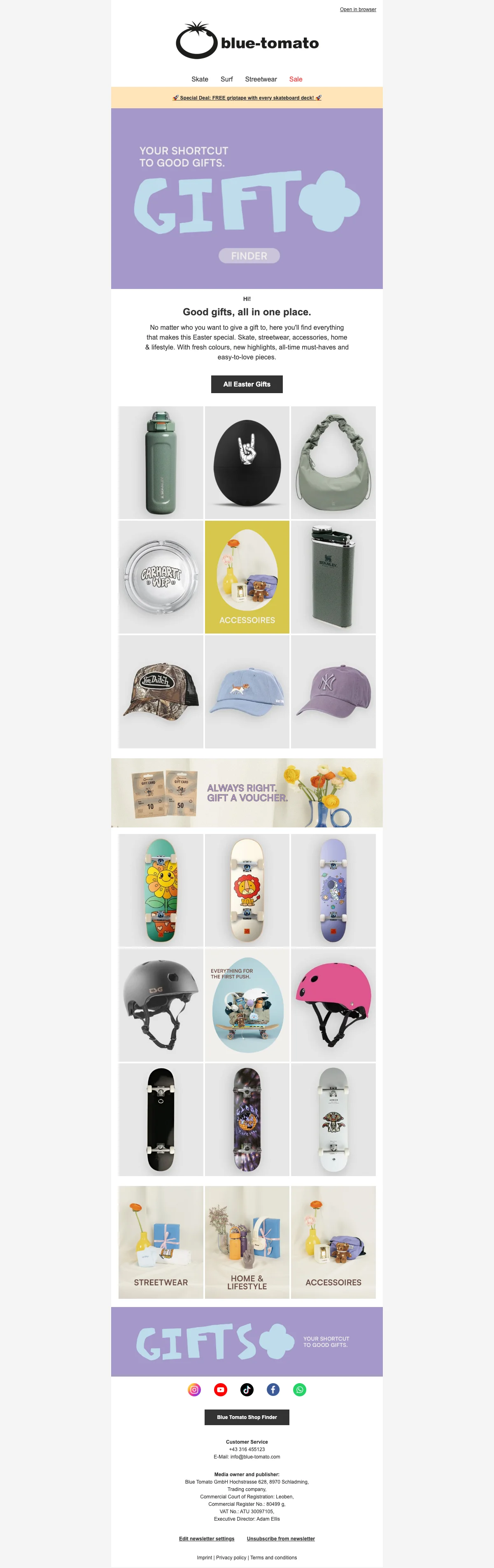Viewport: 494px width, 1568px height.
Task: Open the Skate category
Action: pos(200,79)
